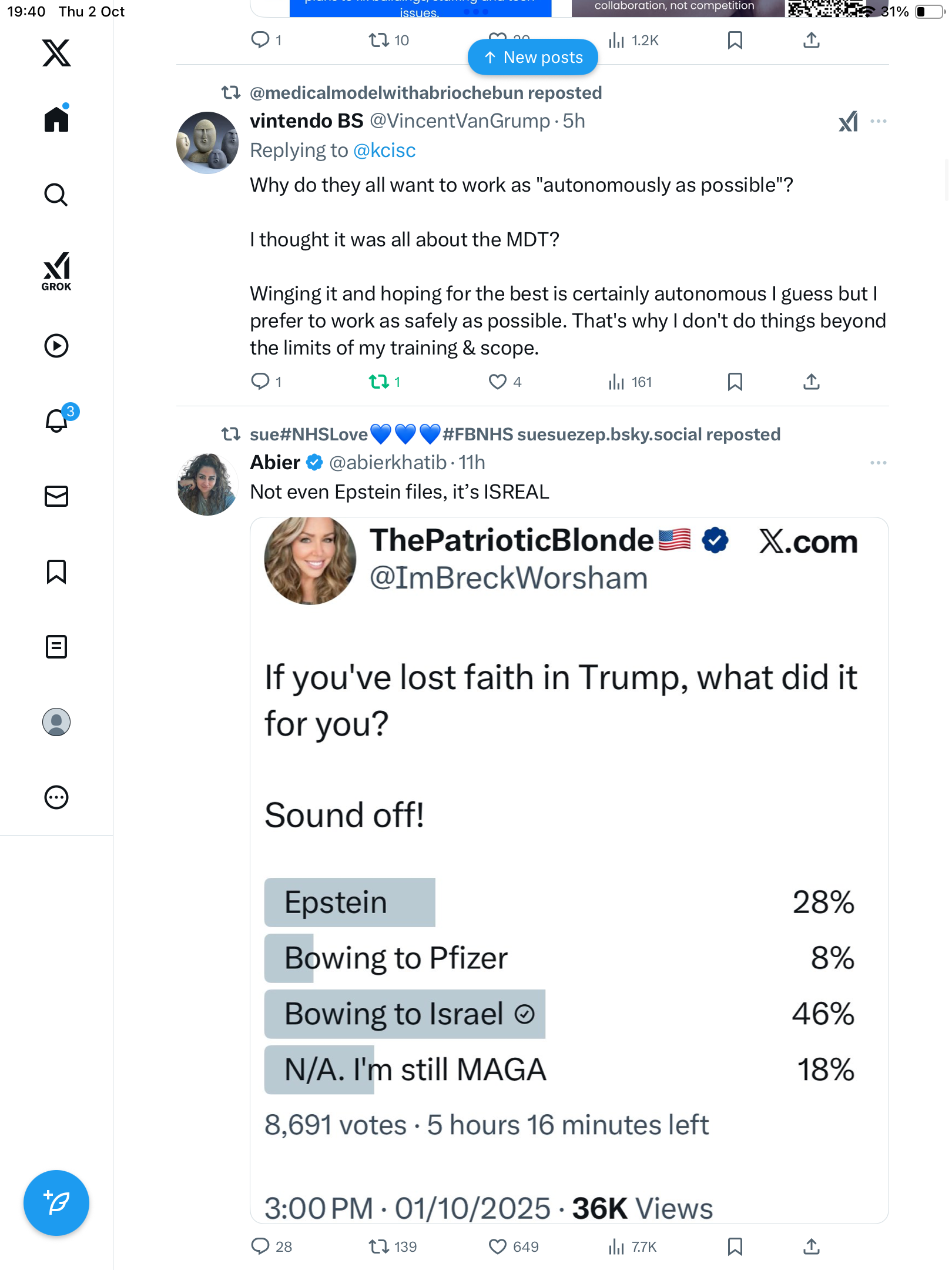Open the search page
The height and width of the screenshot is (1270, 952).
point(56,195)
